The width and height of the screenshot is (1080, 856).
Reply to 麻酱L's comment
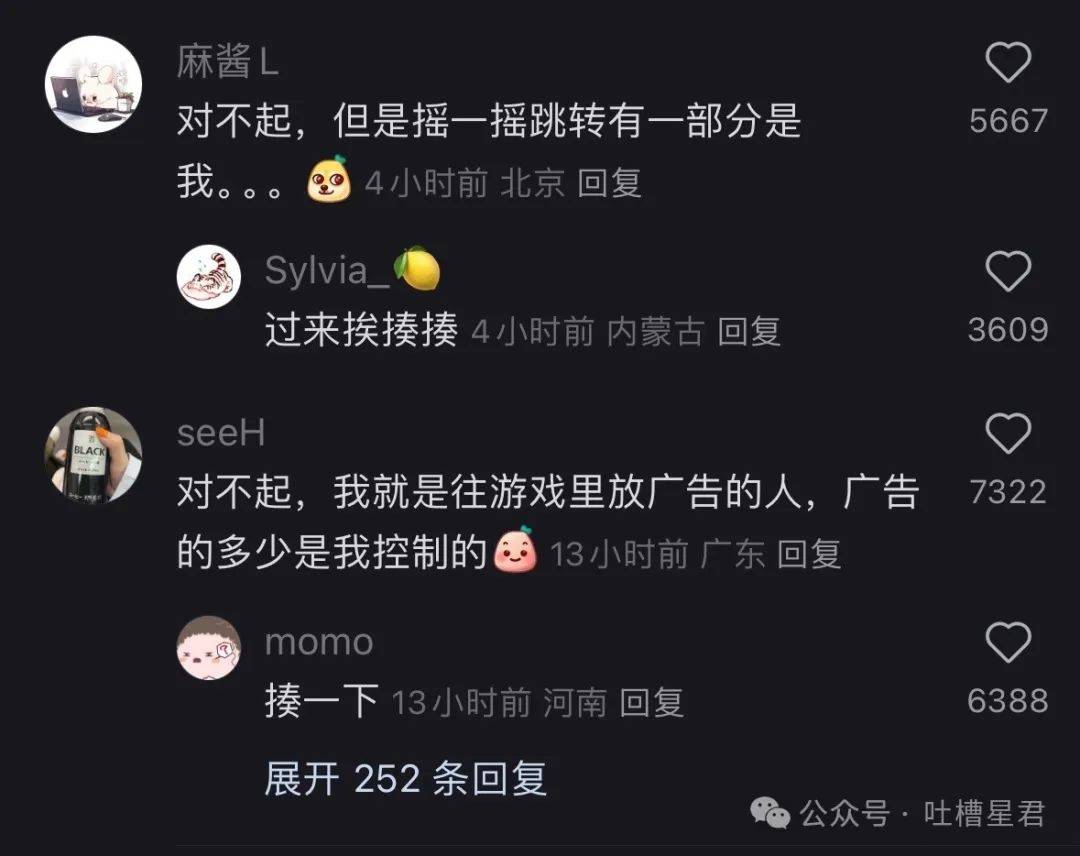(610, 184)
